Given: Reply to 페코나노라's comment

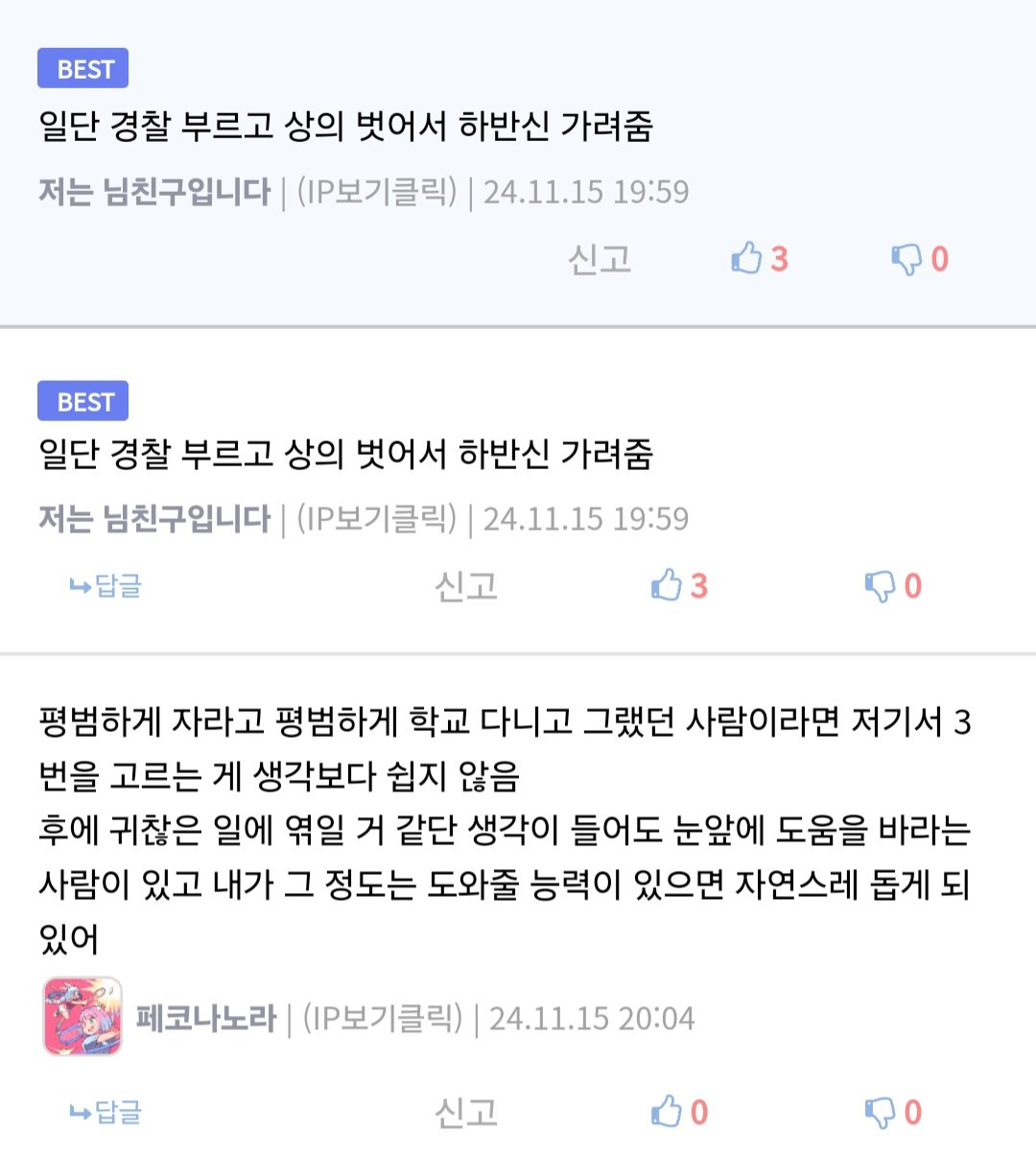Looking at the screenshot, I should (106, 1112).
